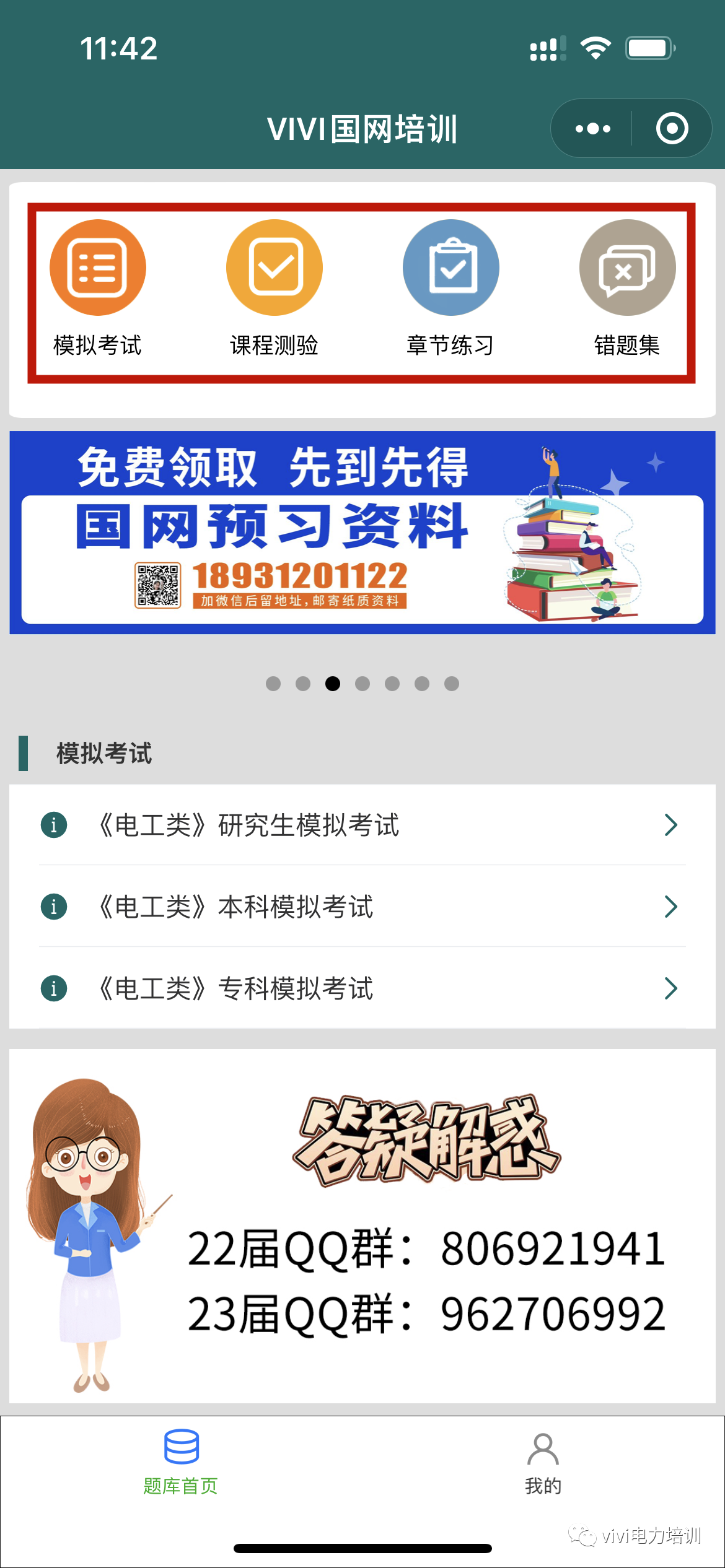725x1568 pixels.
Task: Open the mini program more options menu
Action: coord(592,129)
